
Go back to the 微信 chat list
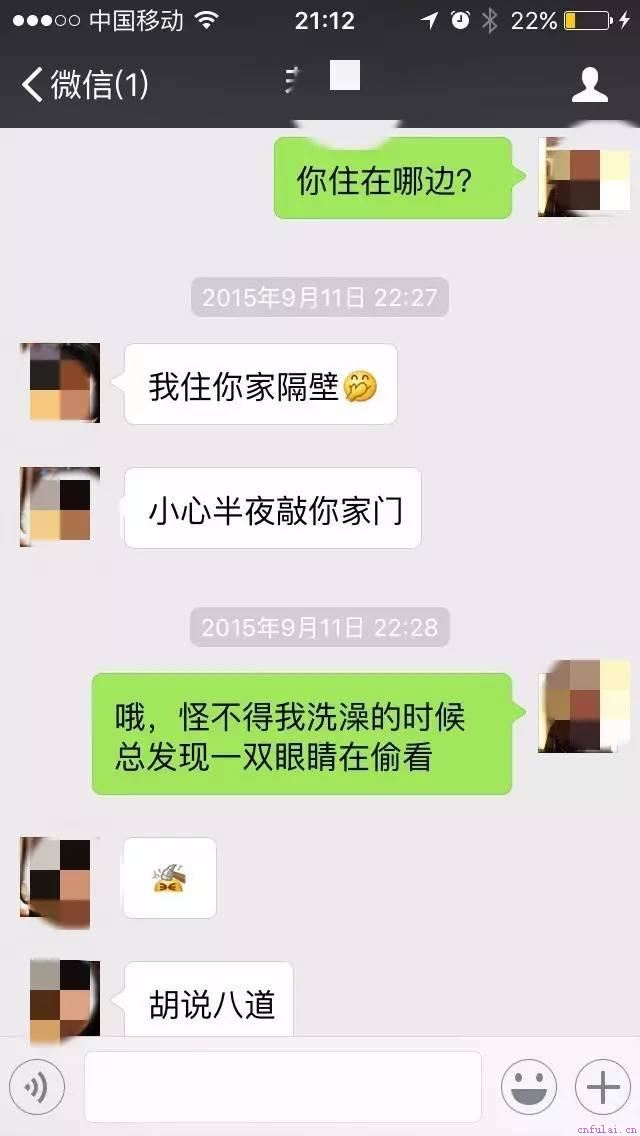tap(83, 85)
